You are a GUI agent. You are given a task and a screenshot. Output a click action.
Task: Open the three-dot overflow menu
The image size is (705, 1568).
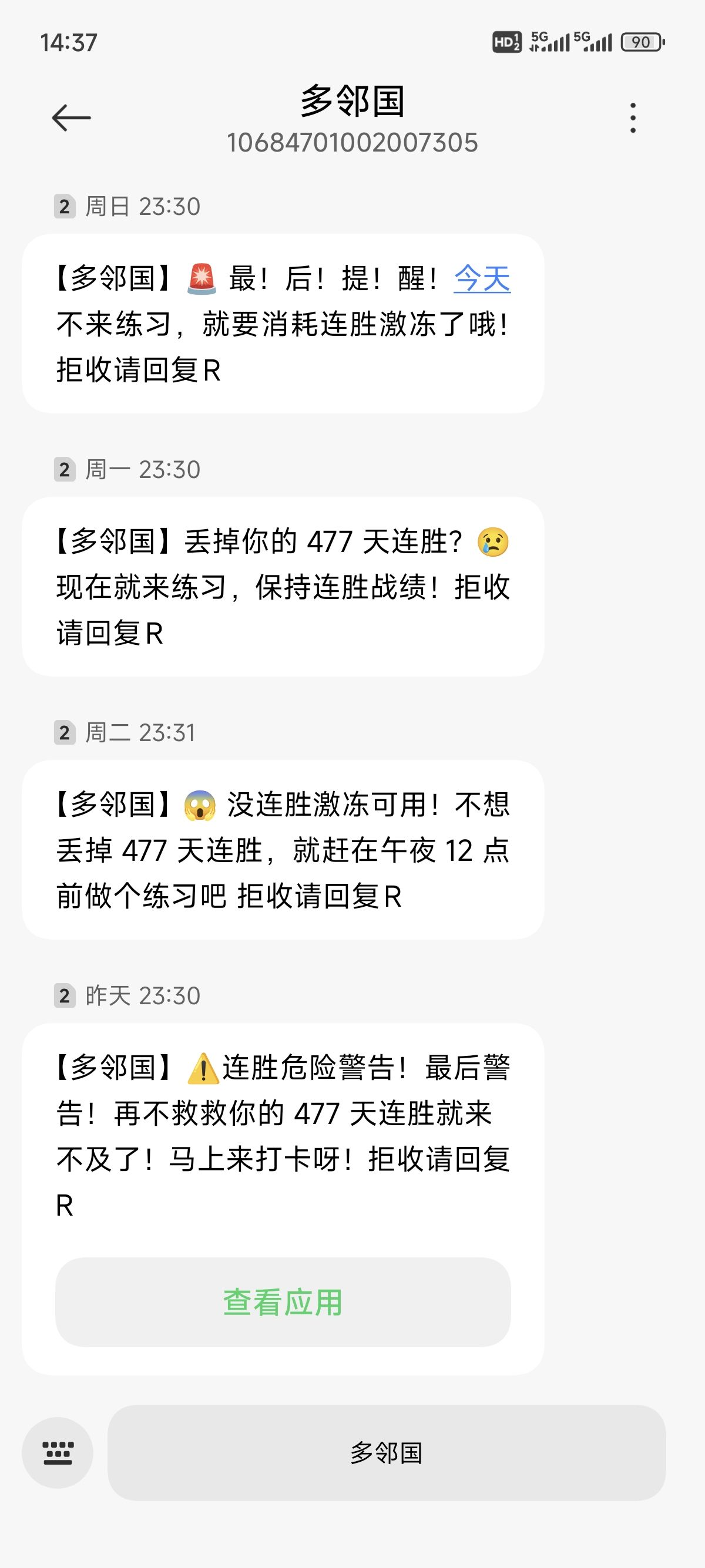coord(633,118)
